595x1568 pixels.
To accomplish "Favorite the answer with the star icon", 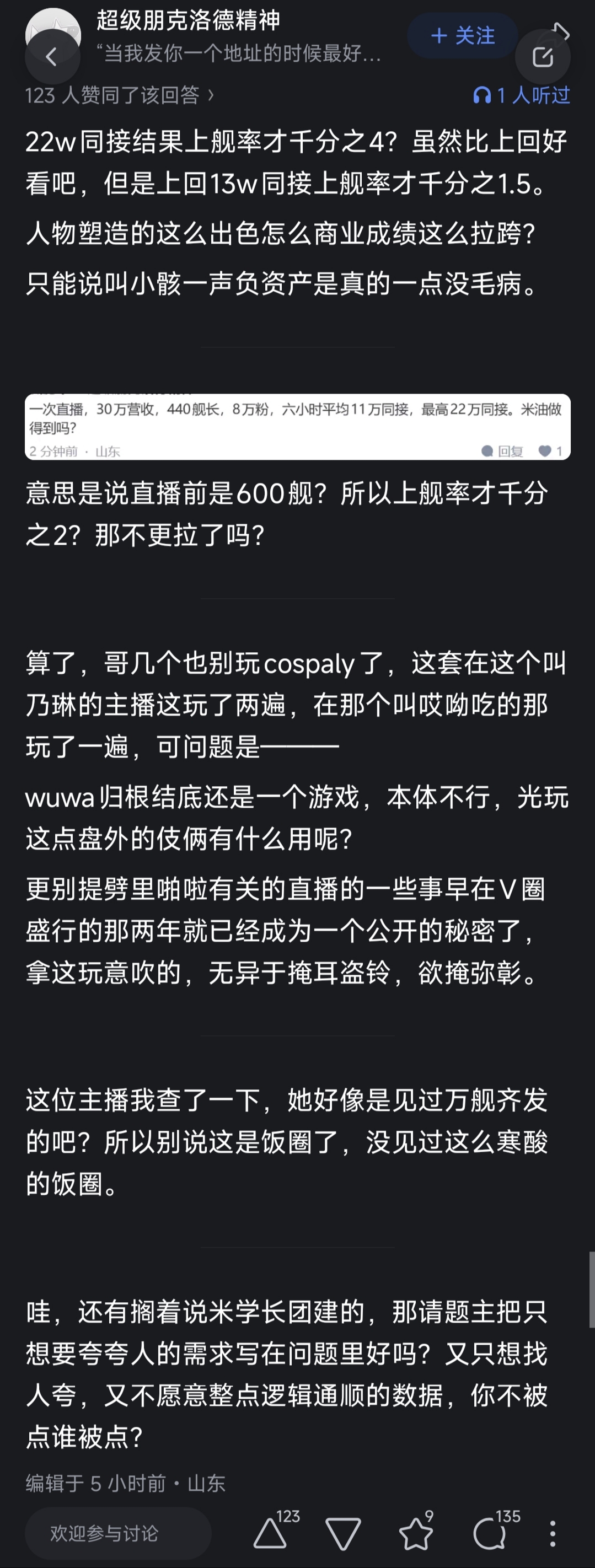I will point(416,1532).
